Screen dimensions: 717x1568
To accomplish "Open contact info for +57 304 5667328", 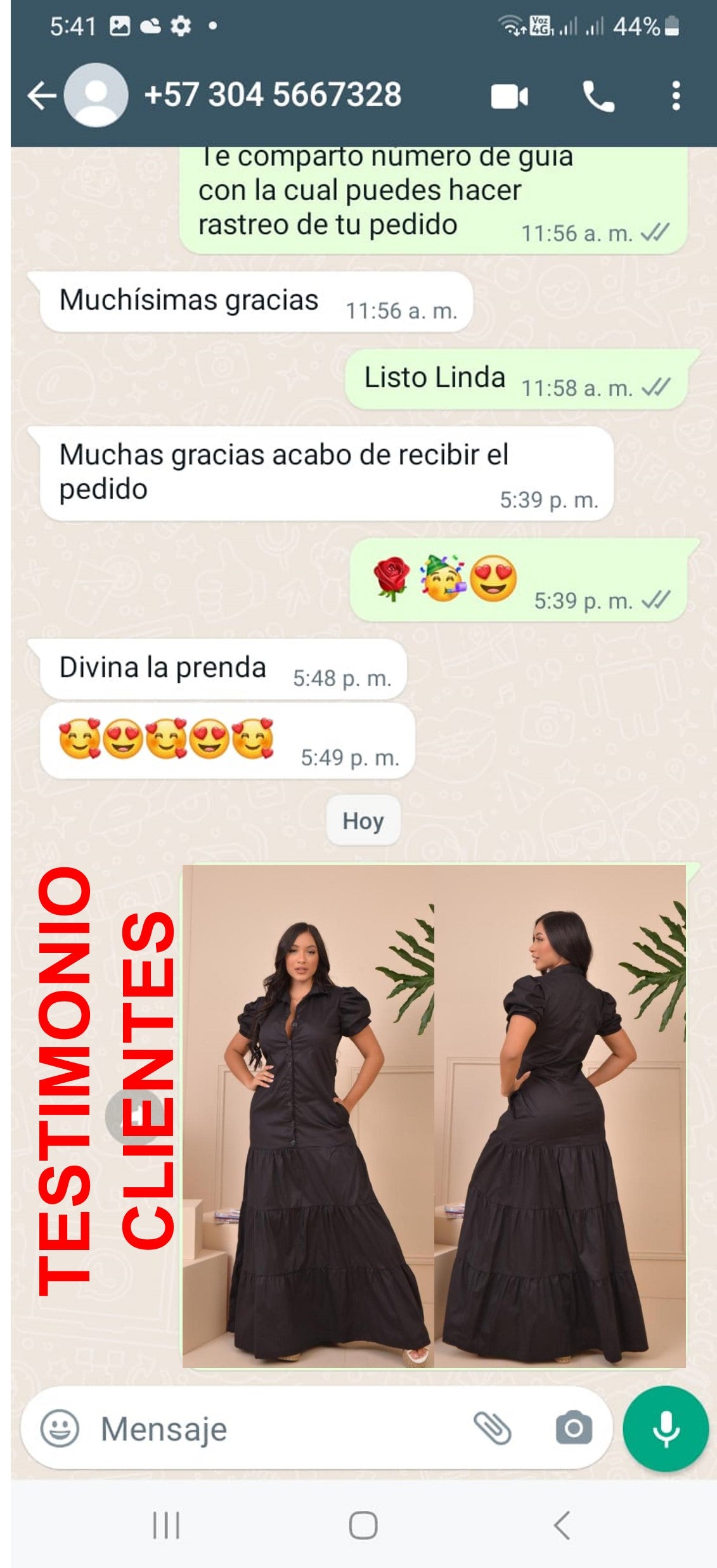I will (273, 95).
